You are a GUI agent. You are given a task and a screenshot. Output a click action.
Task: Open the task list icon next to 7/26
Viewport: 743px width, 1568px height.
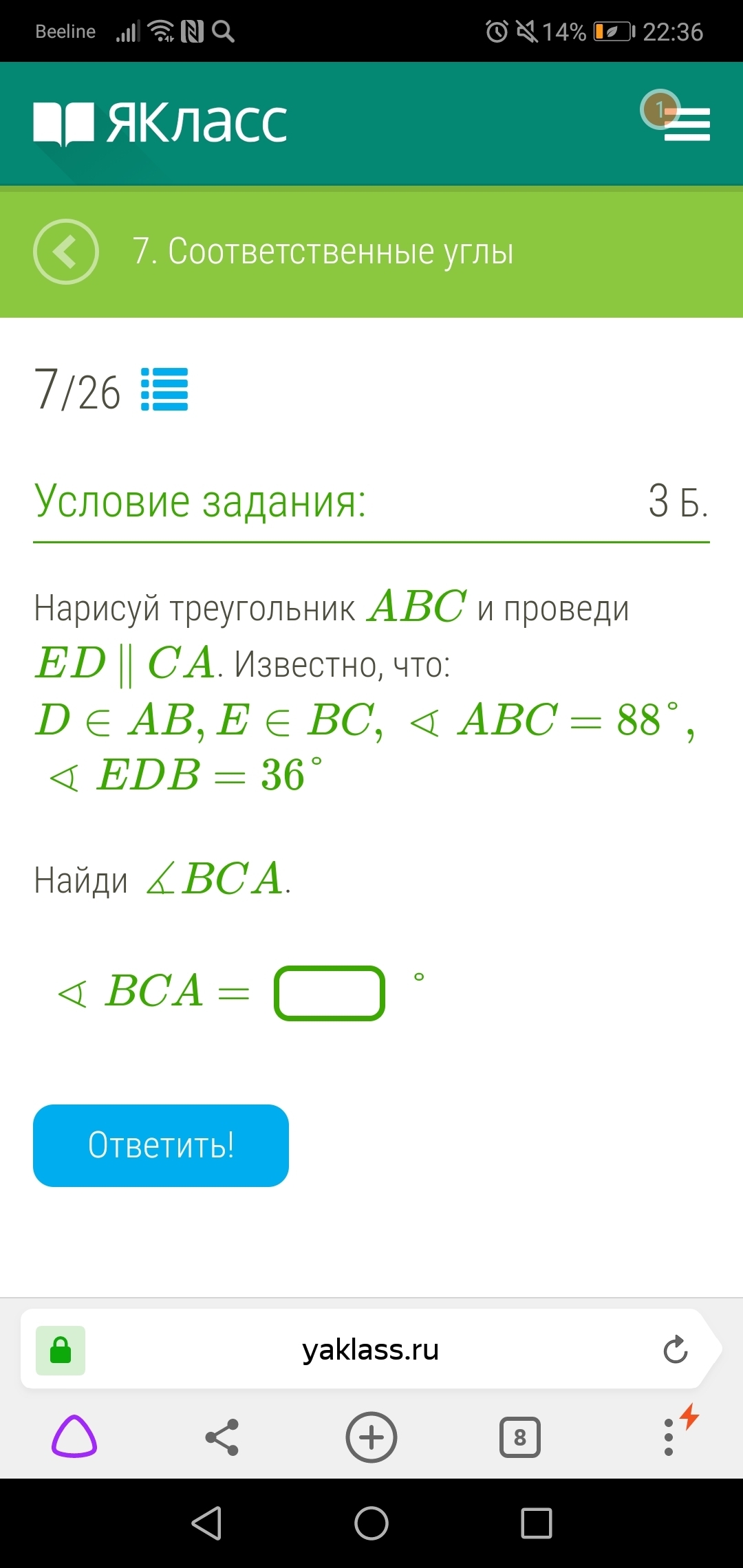pos(164,389)
